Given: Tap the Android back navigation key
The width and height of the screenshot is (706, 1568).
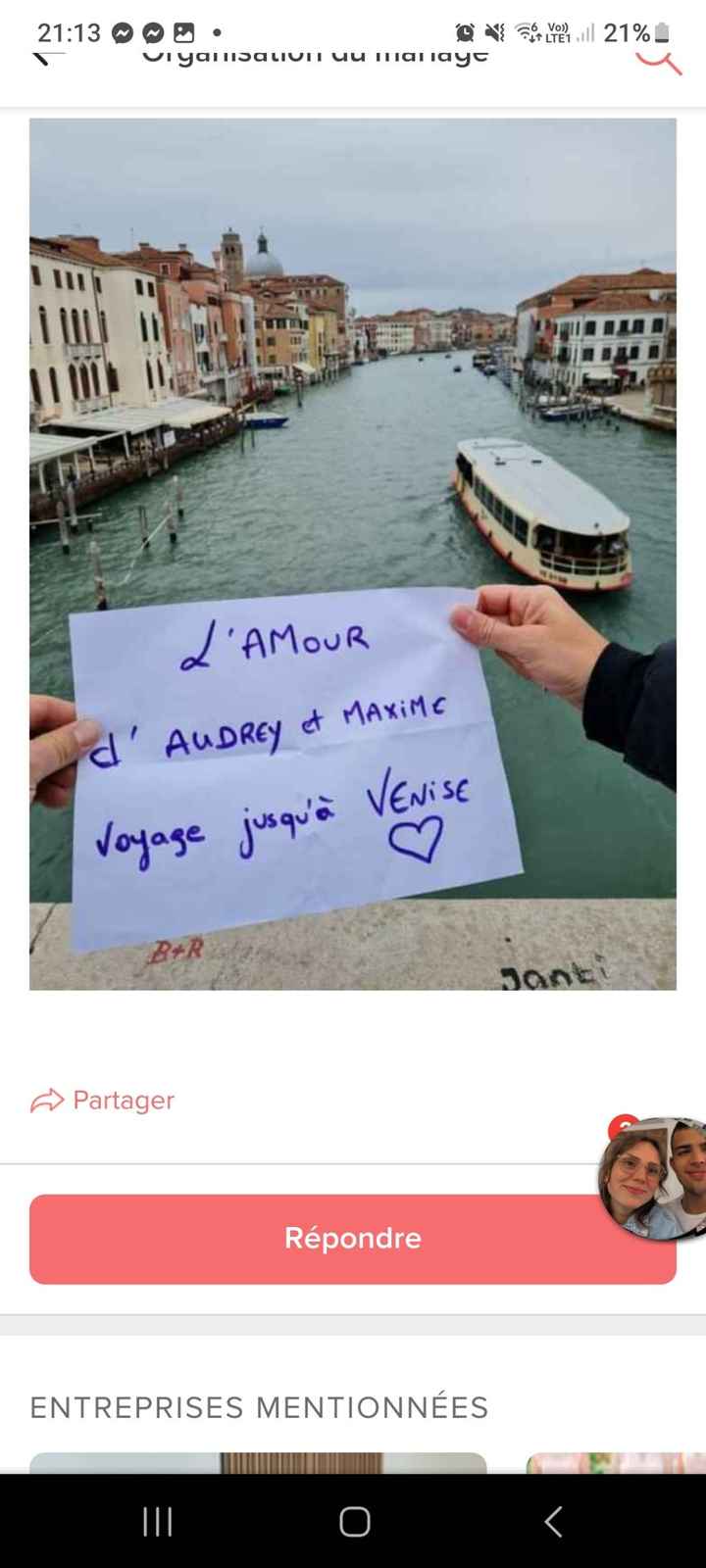Looking at the screenshot, I should (551, 1522).
